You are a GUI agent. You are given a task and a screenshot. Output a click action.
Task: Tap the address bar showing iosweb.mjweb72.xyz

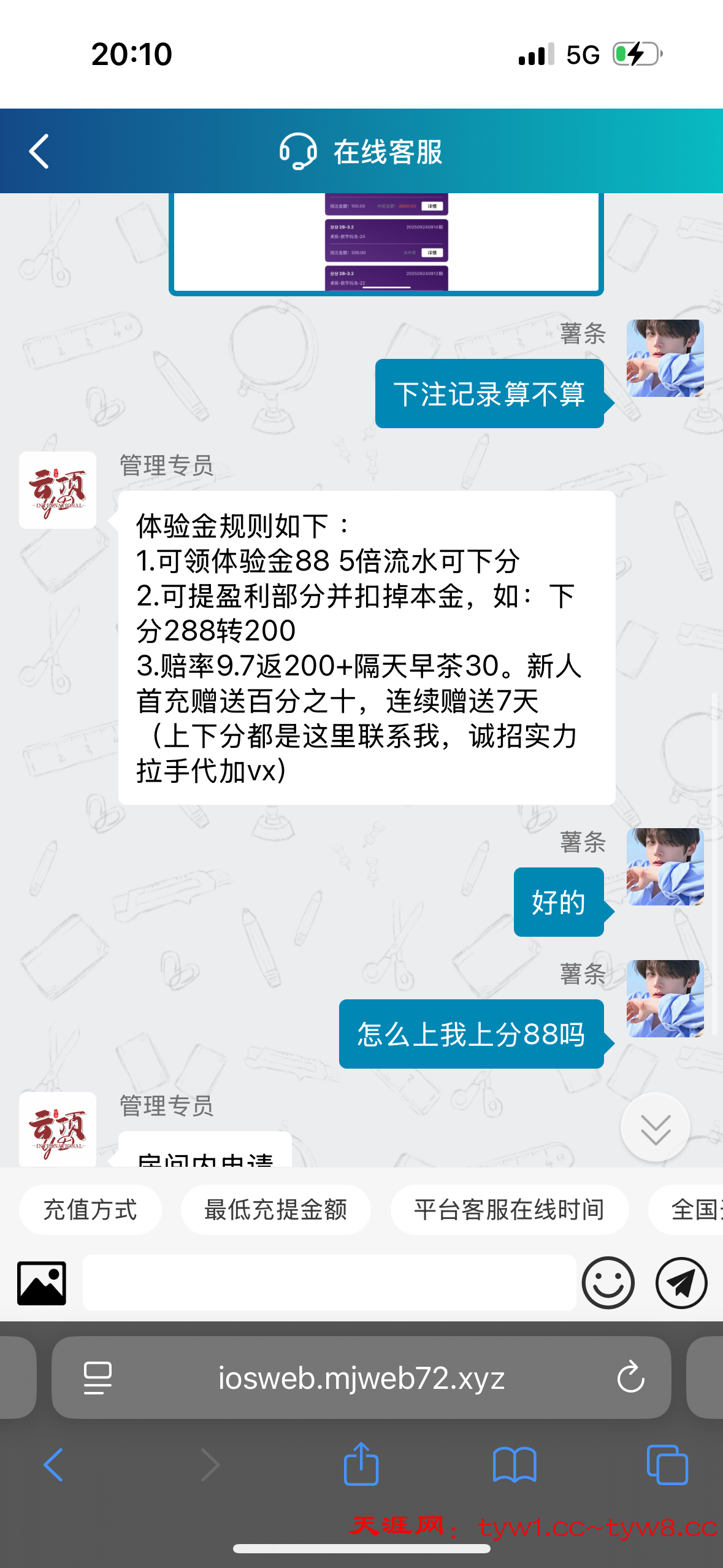tap(361, 1378)
